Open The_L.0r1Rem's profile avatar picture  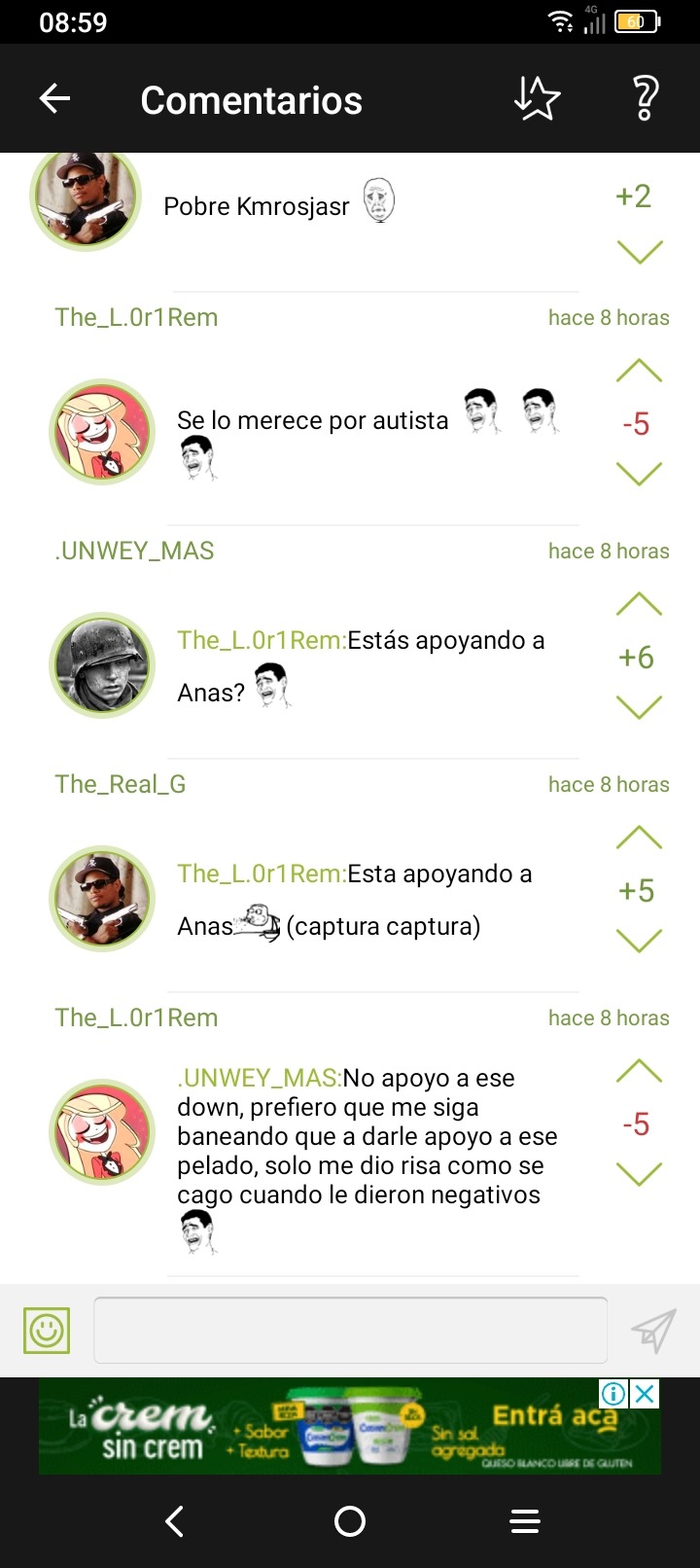pos(101,431)
